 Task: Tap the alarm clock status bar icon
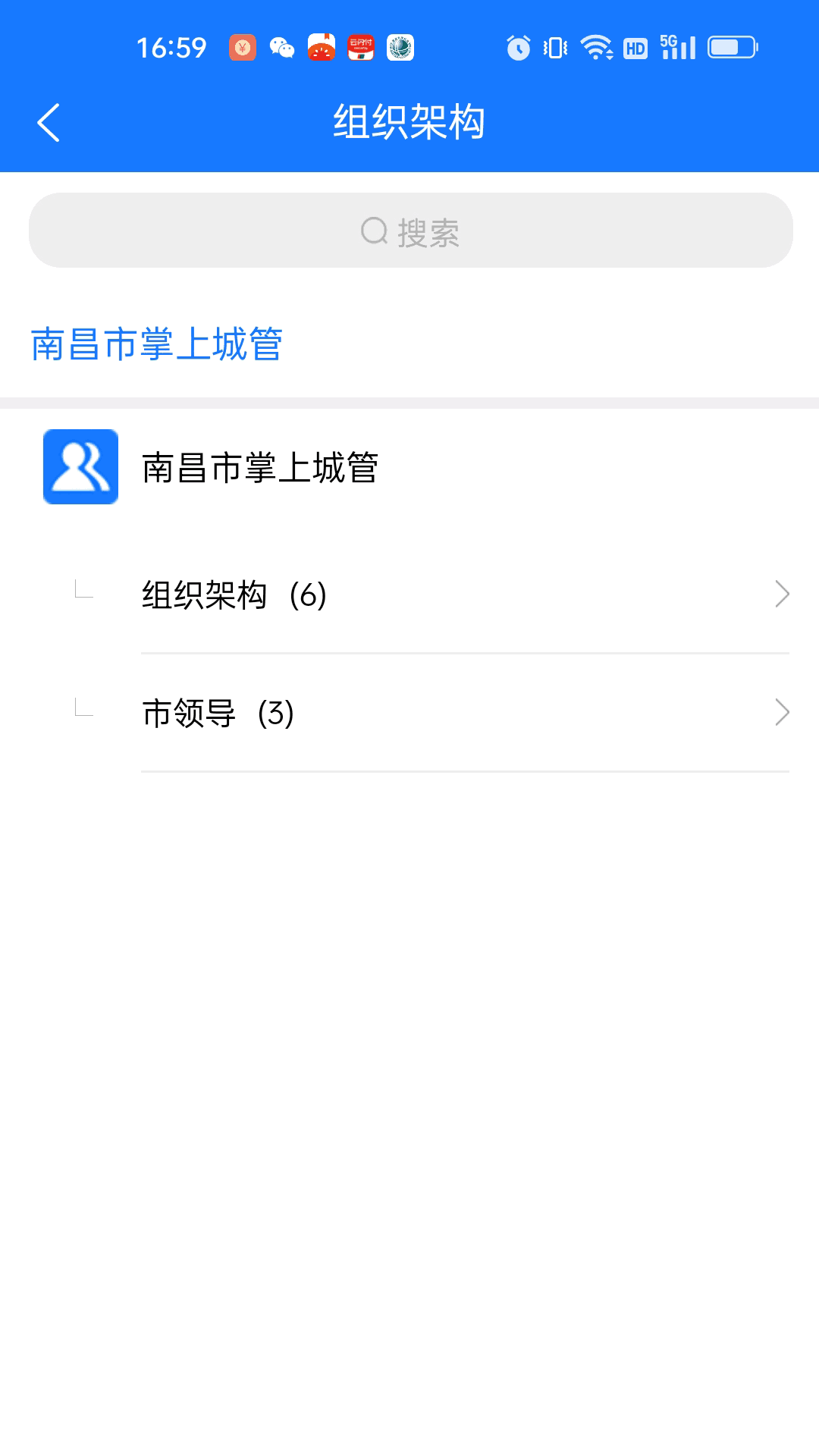[x=518, y=47]
